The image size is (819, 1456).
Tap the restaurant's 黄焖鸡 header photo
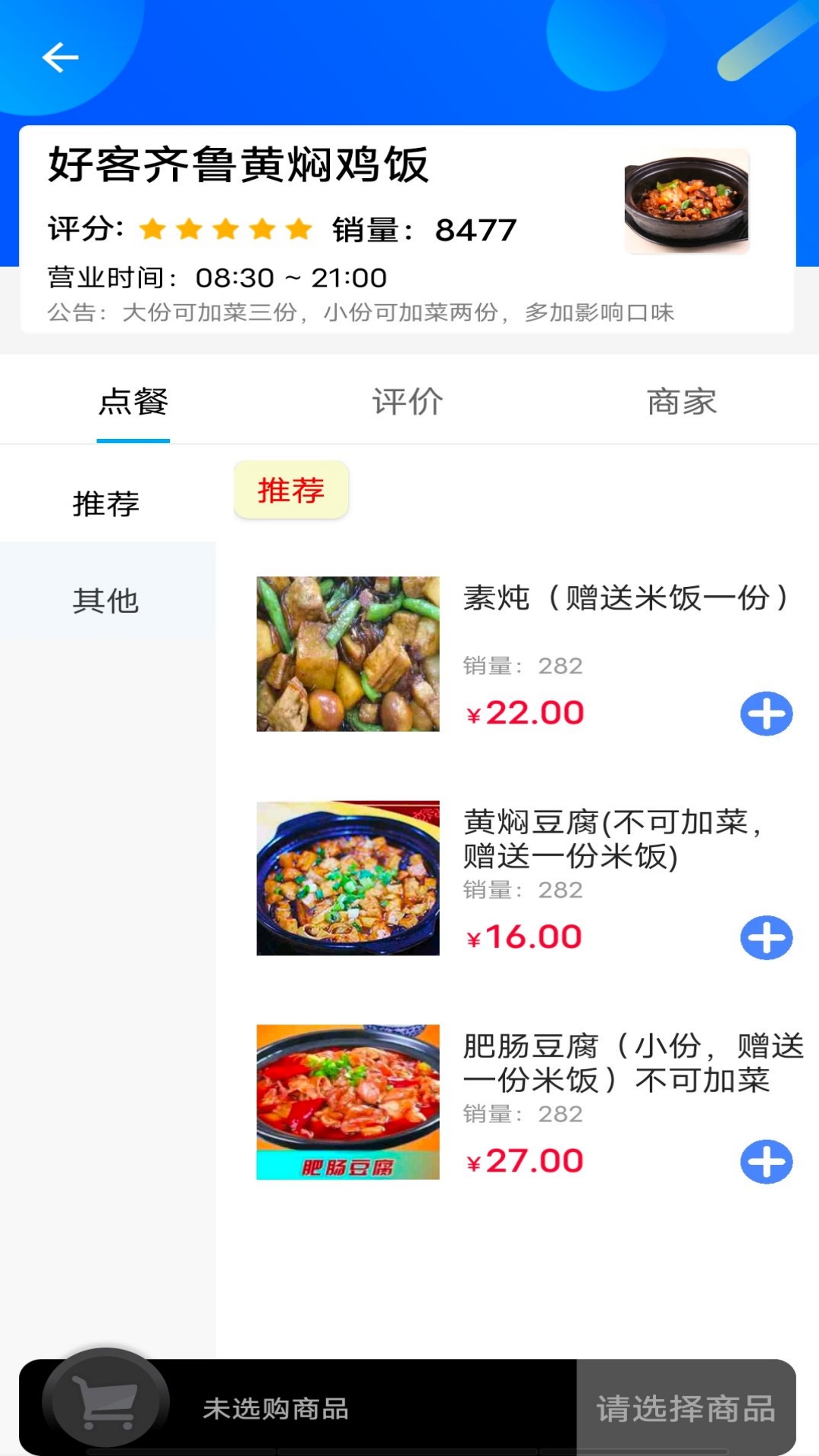pyautogui.click(x=685, y=199)
